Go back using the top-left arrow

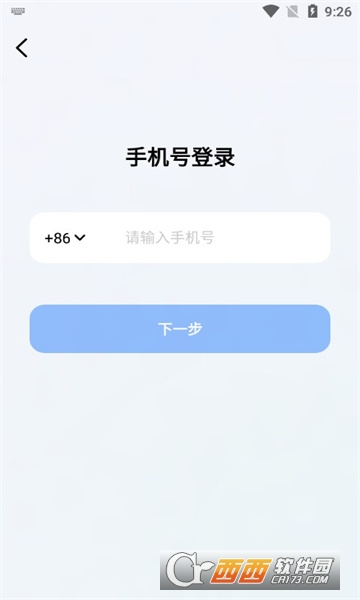coord(22,48)
